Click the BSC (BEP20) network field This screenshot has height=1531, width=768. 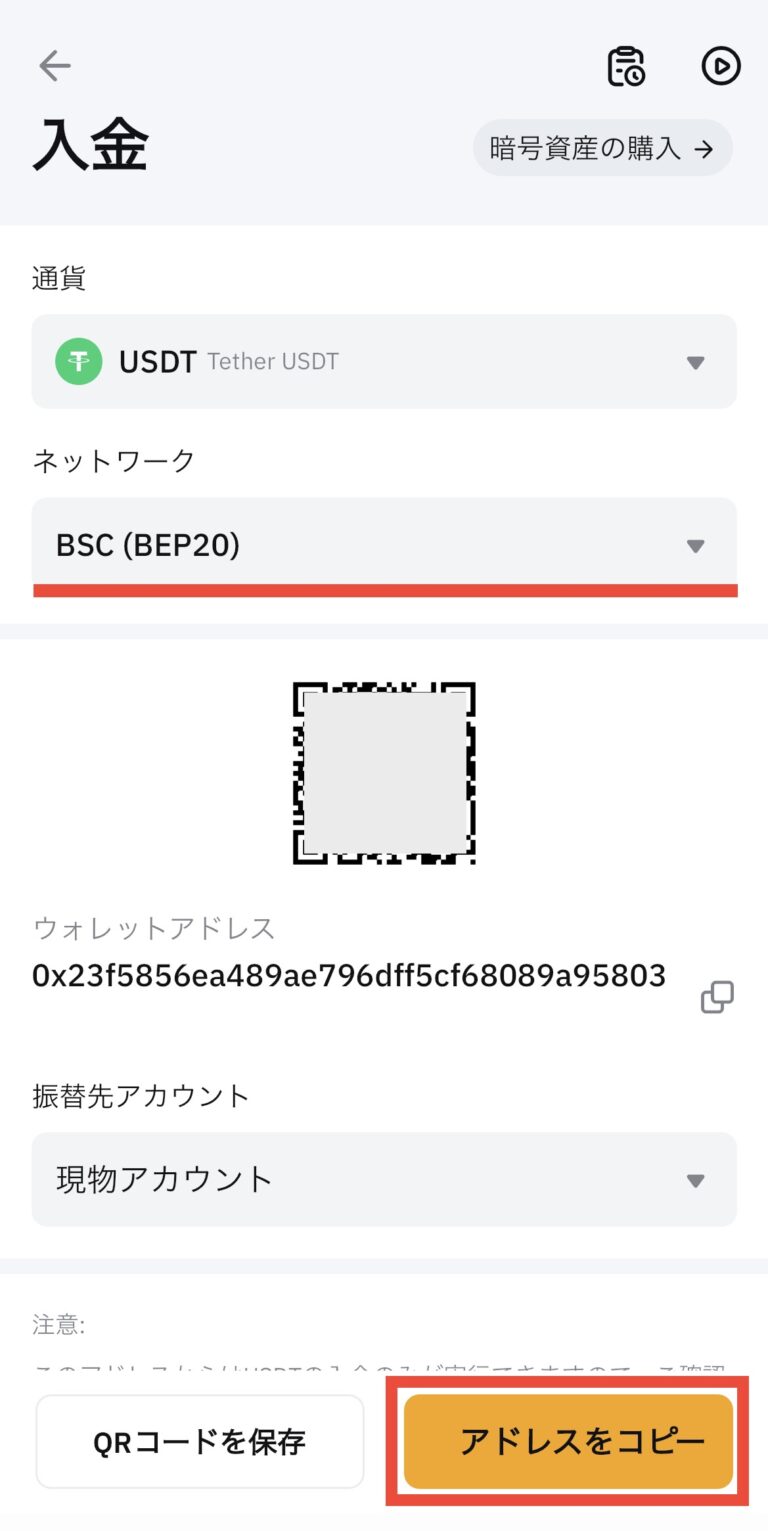(384, 546)
